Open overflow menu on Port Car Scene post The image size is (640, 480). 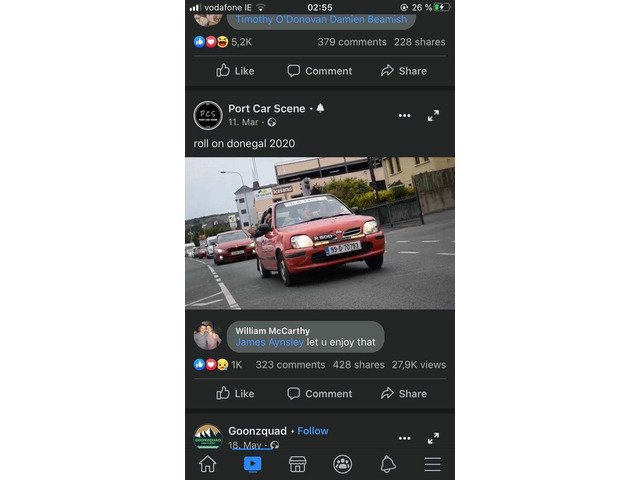pyautogui.click(x=404, y=116)
